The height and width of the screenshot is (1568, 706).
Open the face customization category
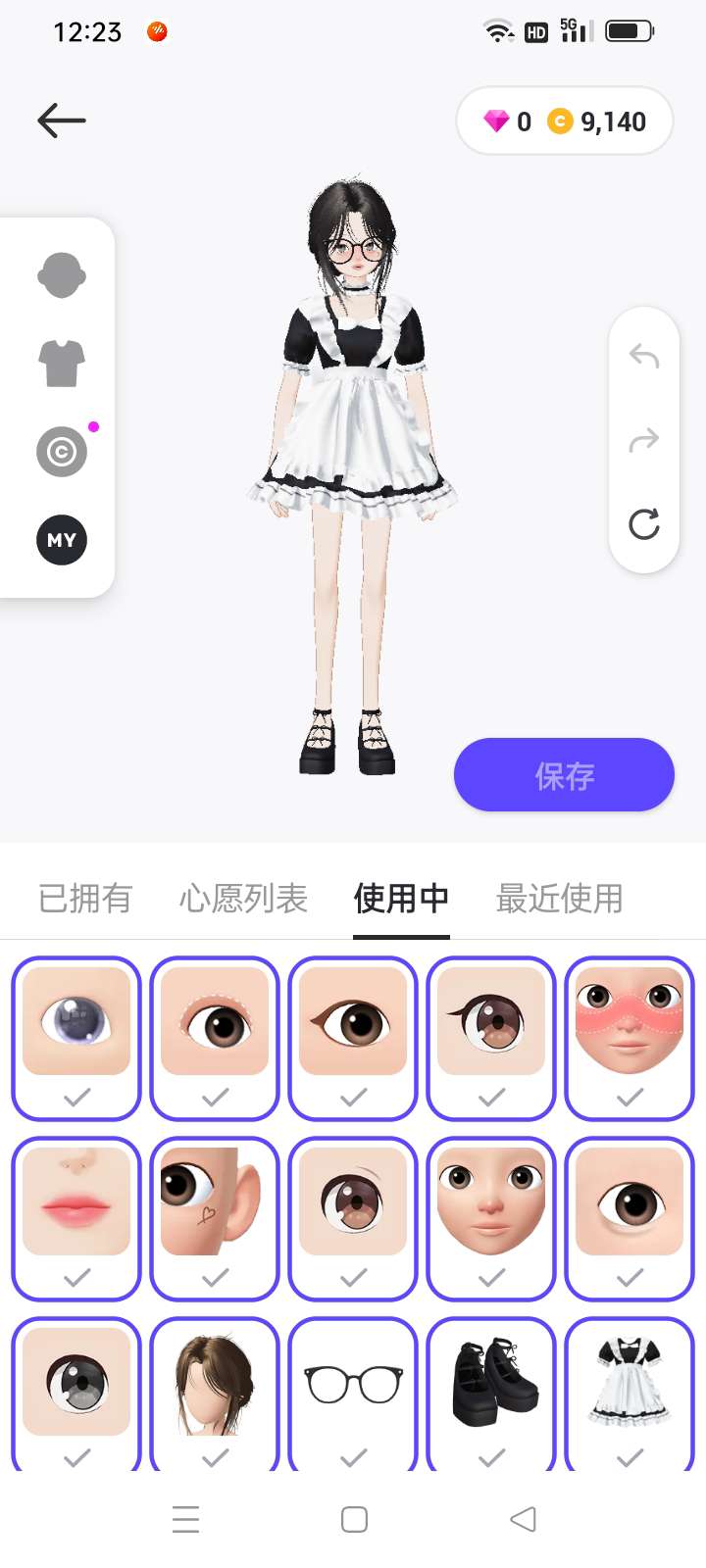pos(62,275)
